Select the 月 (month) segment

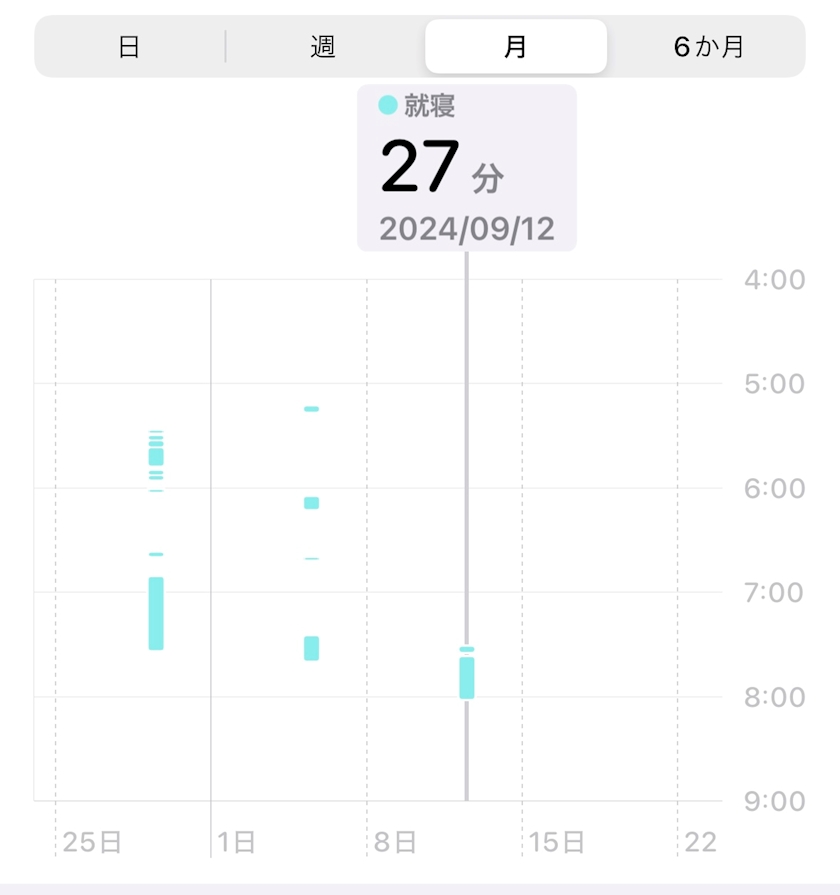click(x=516, y=46)
